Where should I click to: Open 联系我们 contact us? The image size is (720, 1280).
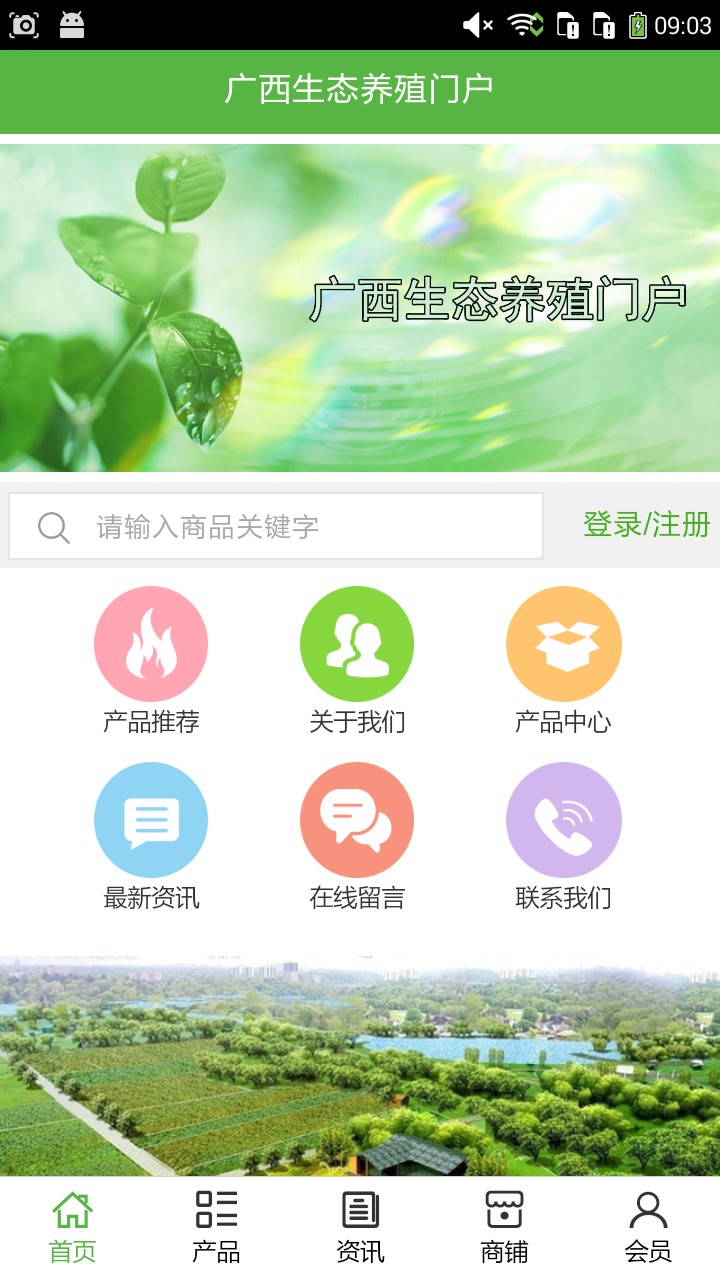click(563, 836)
